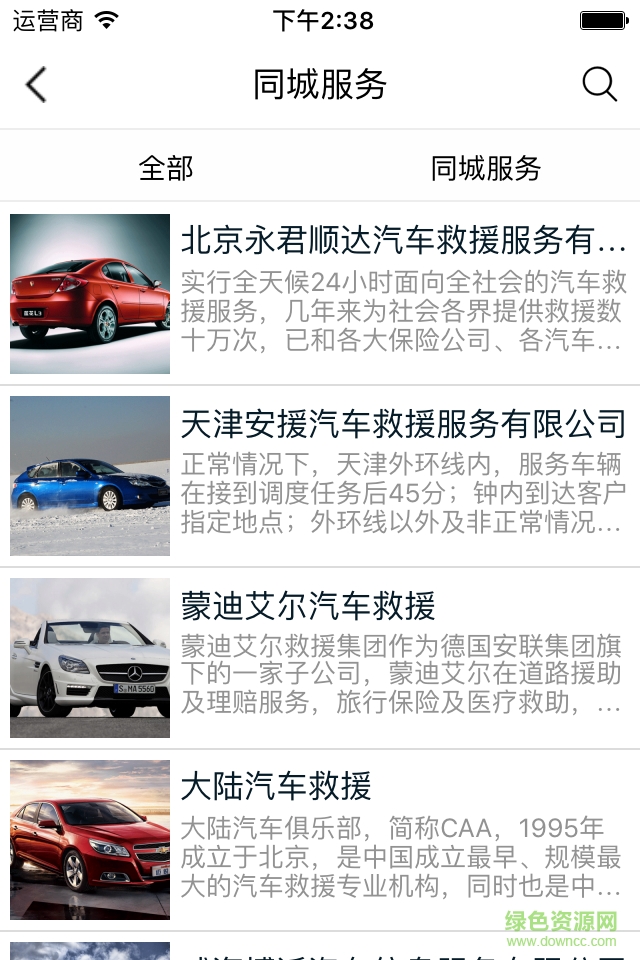Open 天津安援汽车救援服务有限公司 listing
This screenshot has width=640, height=960.
[x=402, y=424]
